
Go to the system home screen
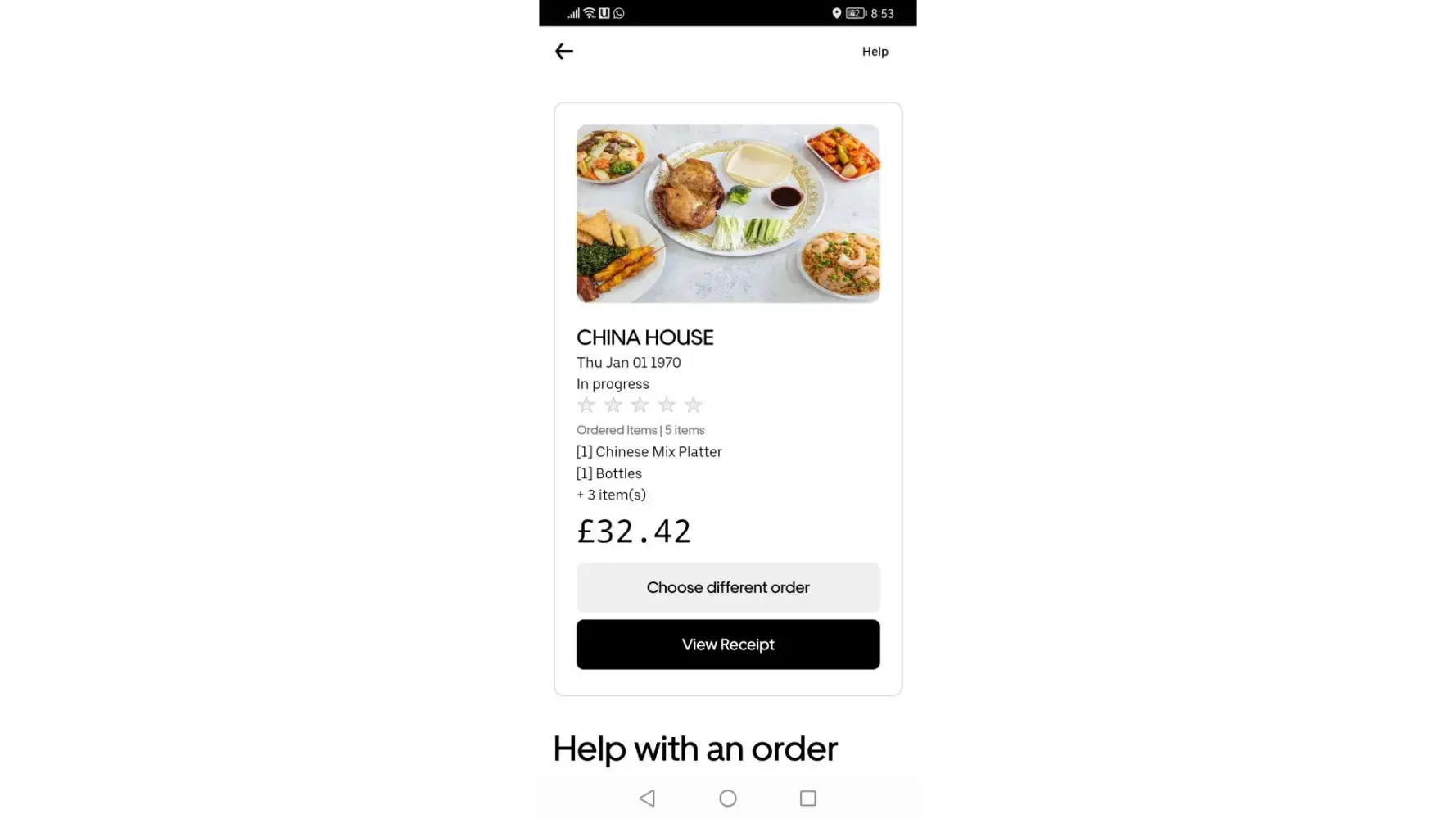(727, 799)
